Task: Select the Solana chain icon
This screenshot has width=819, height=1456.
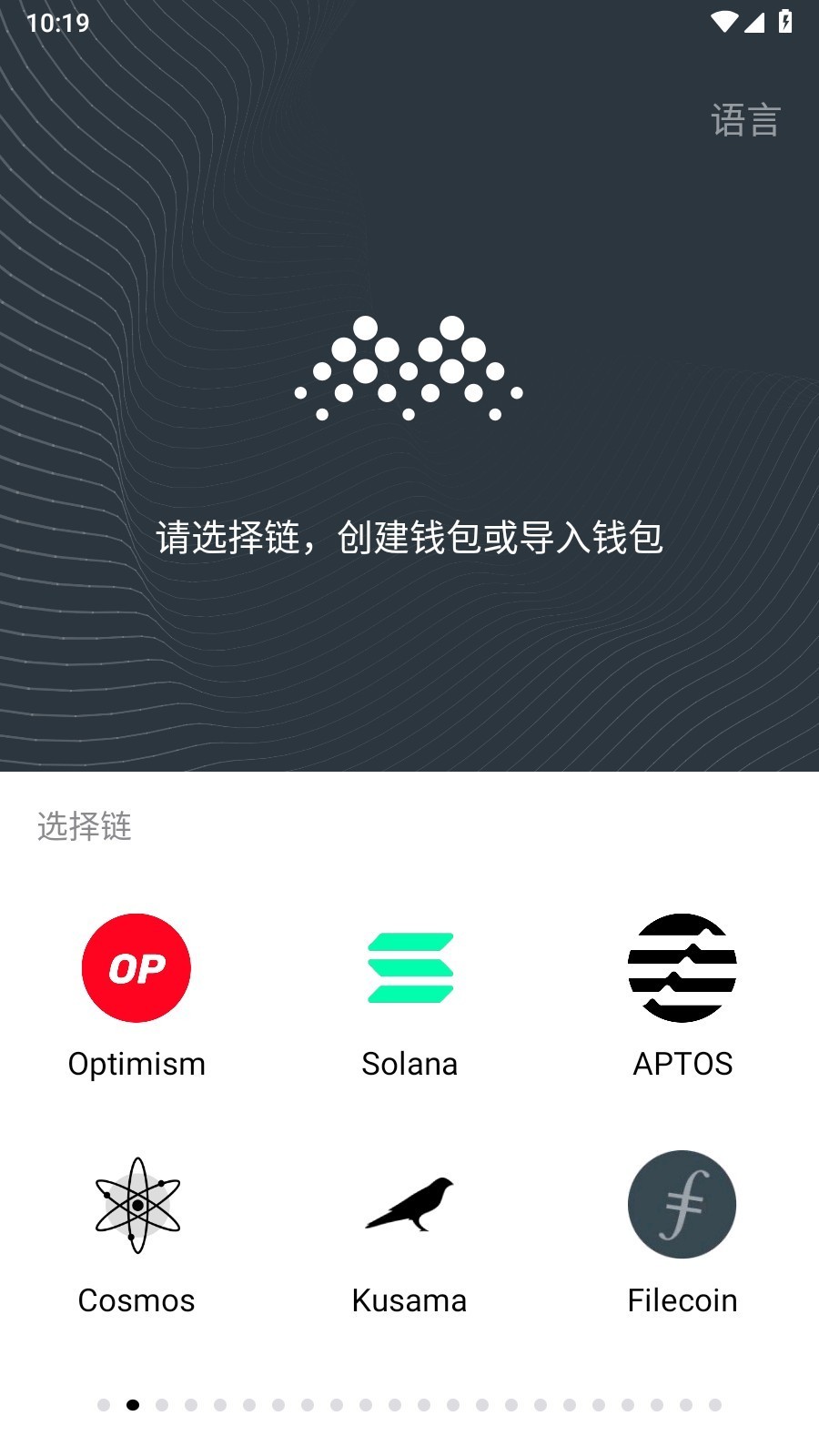Action: pyautogui.click(x=409, y=967)
